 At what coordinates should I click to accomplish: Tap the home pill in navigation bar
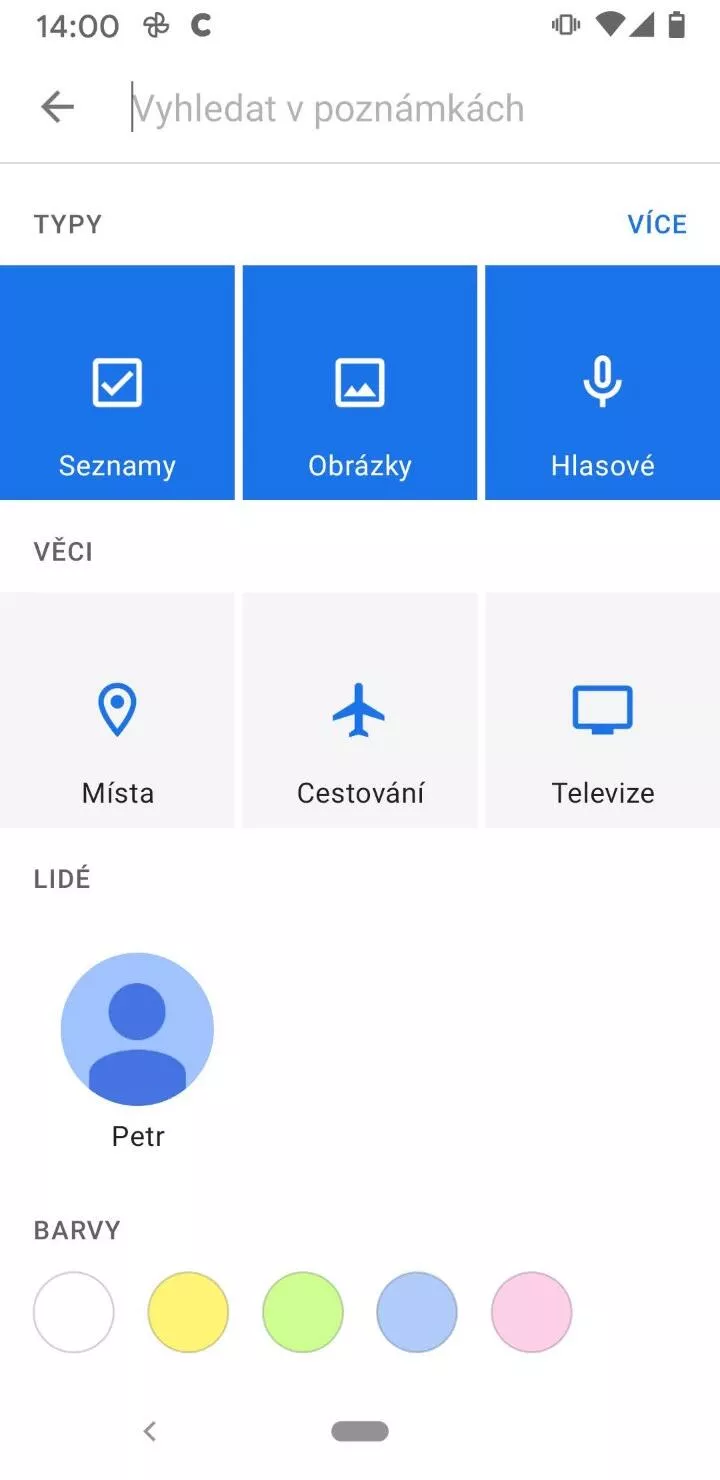[360, 1431]
